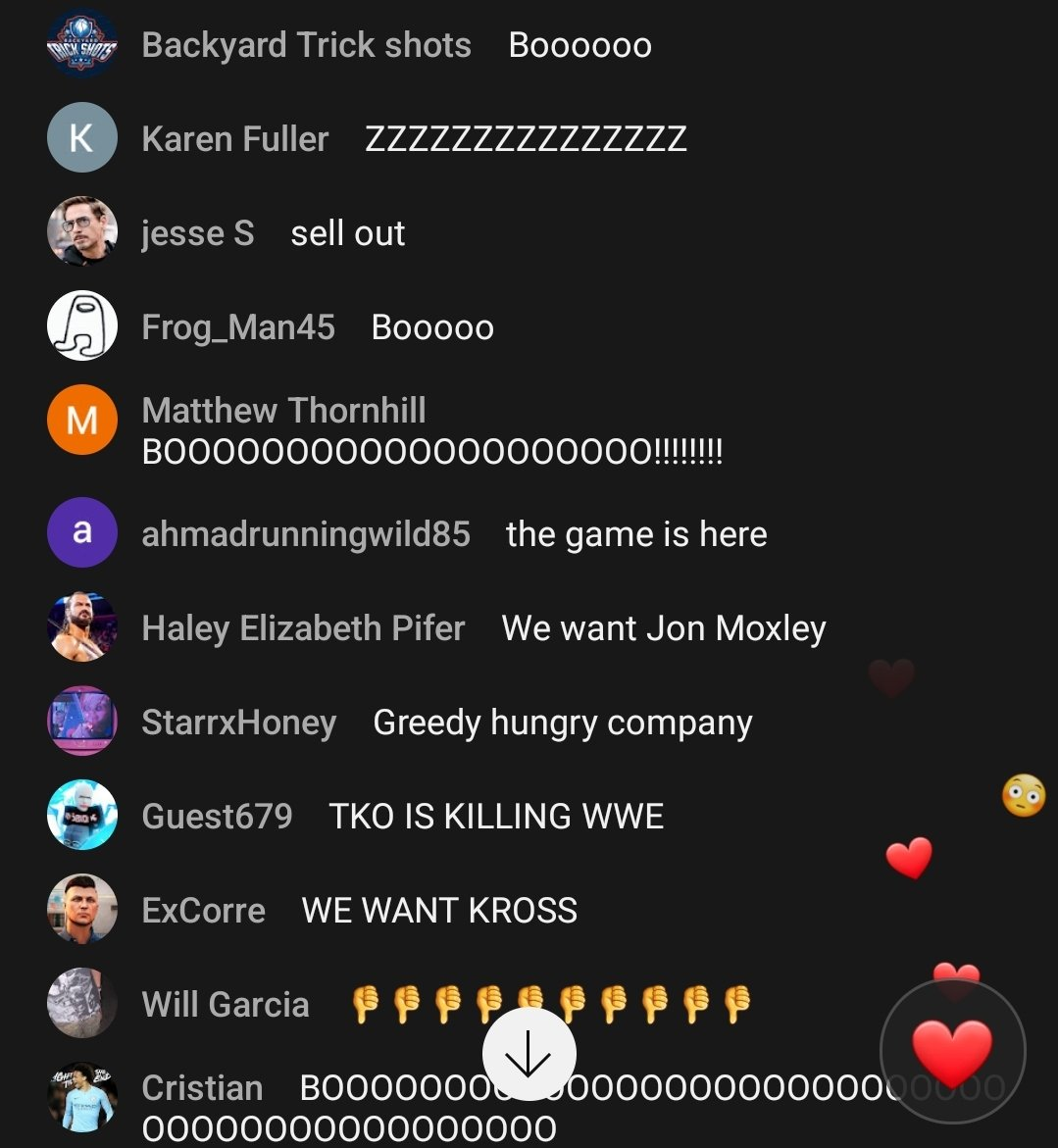
Task: Tap Backyard Trick shots avatar
Action: pyautogui.click(x=82, y=45)
